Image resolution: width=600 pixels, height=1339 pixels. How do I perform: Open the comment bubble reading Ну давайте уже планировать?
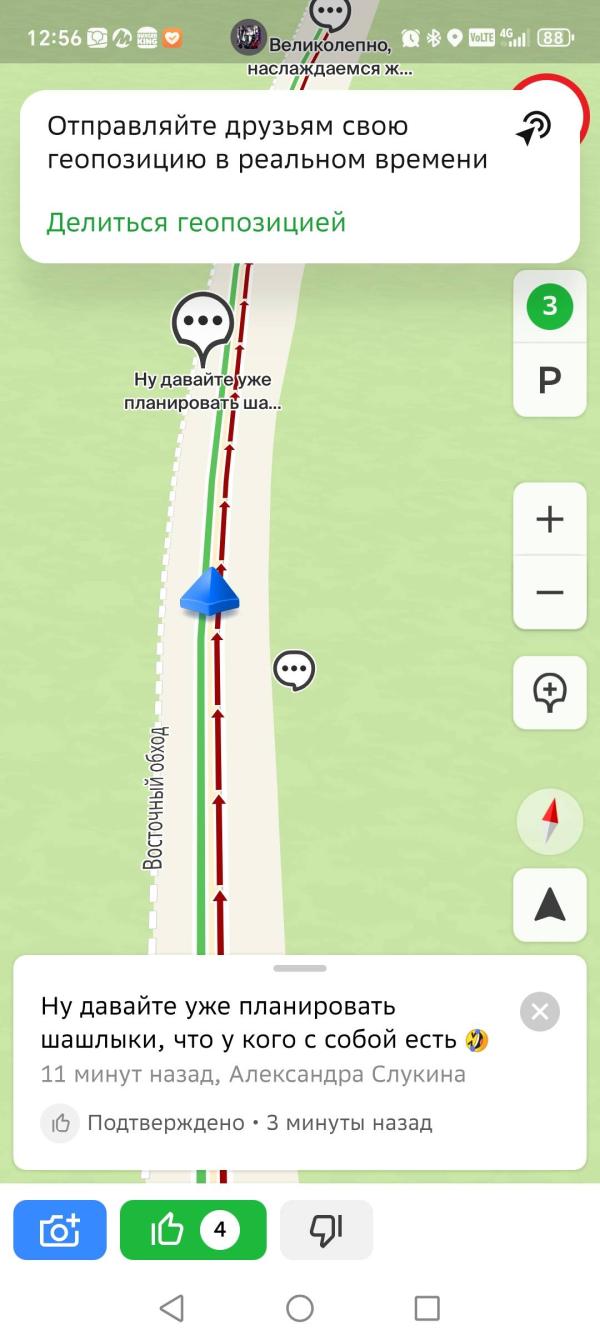tap(203, 325)
